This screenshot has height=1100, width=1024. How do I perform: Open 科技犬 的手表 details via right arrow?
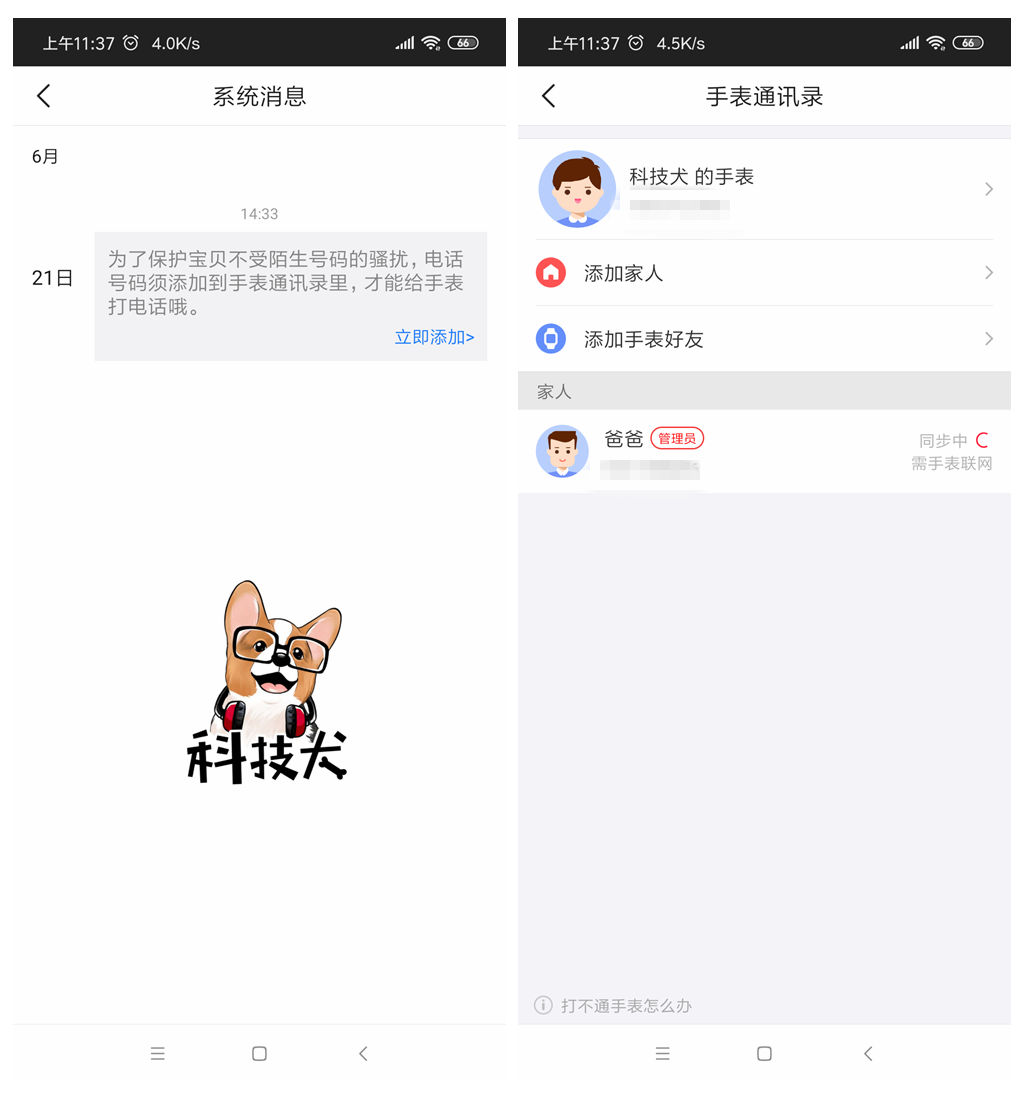click(x=989, y=188)
